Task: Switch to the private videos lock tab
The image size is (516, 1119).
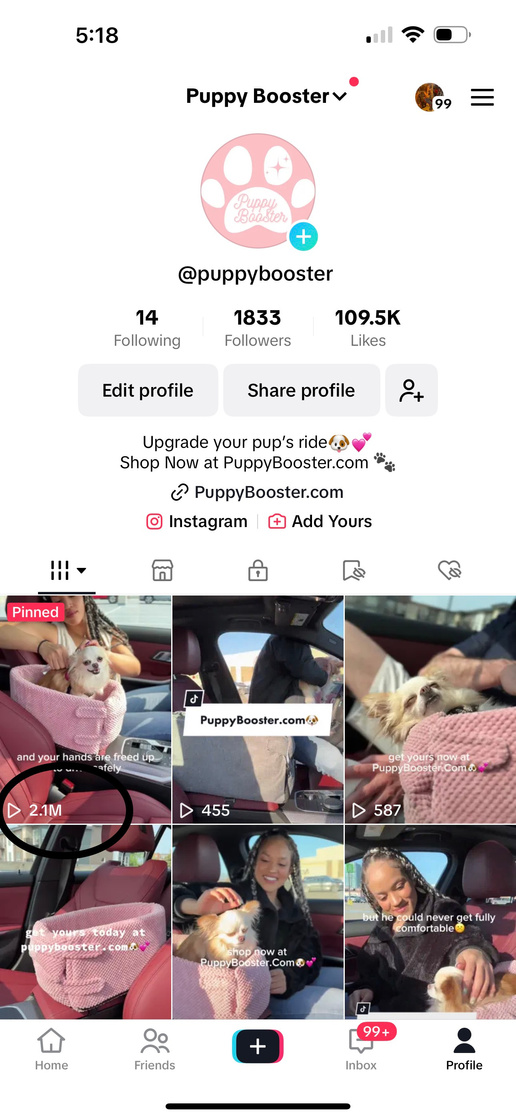Action: point(258,570)
